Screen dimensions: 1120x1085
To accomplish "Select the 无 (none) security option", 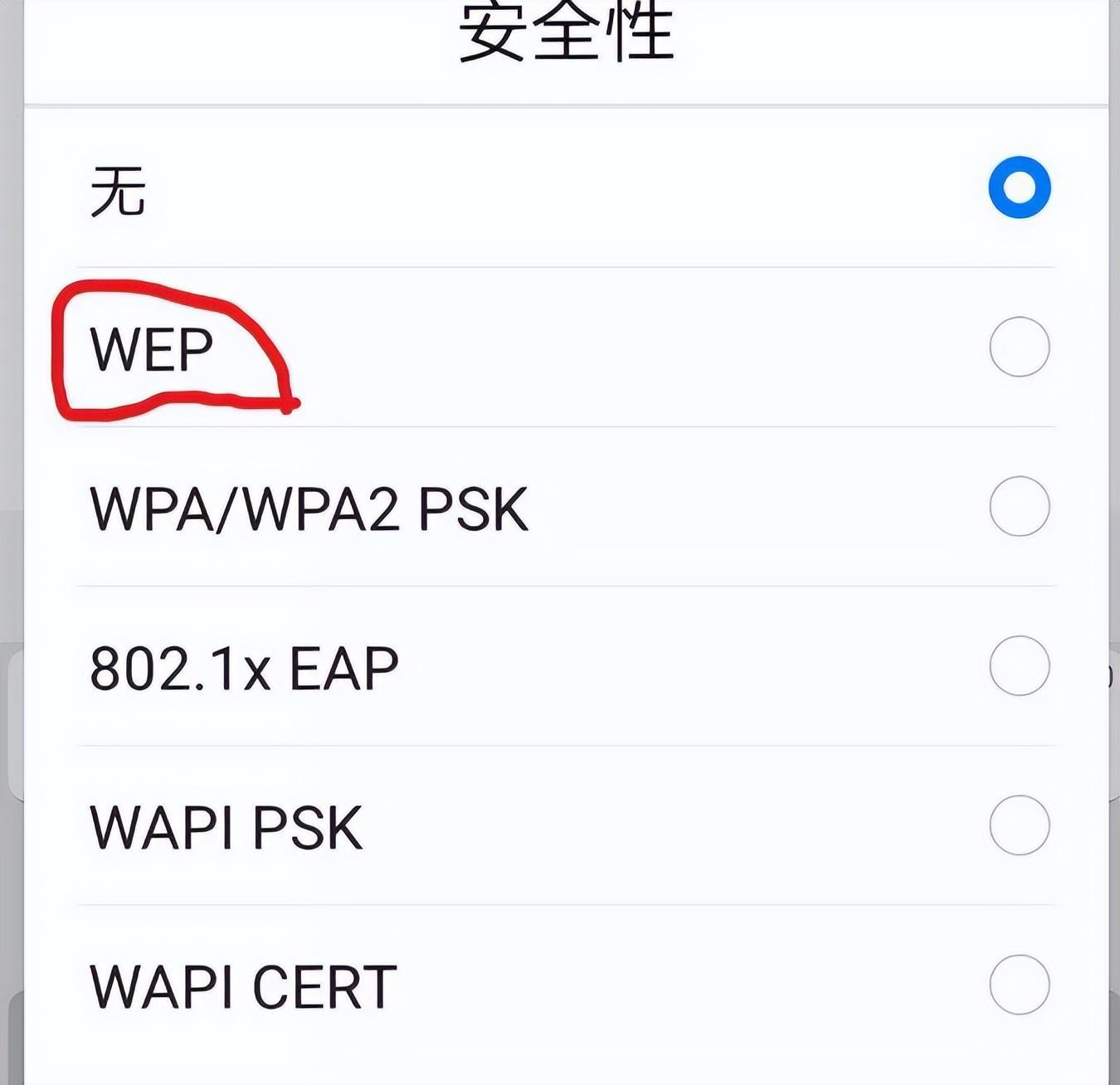I will tap(1019, 187).
